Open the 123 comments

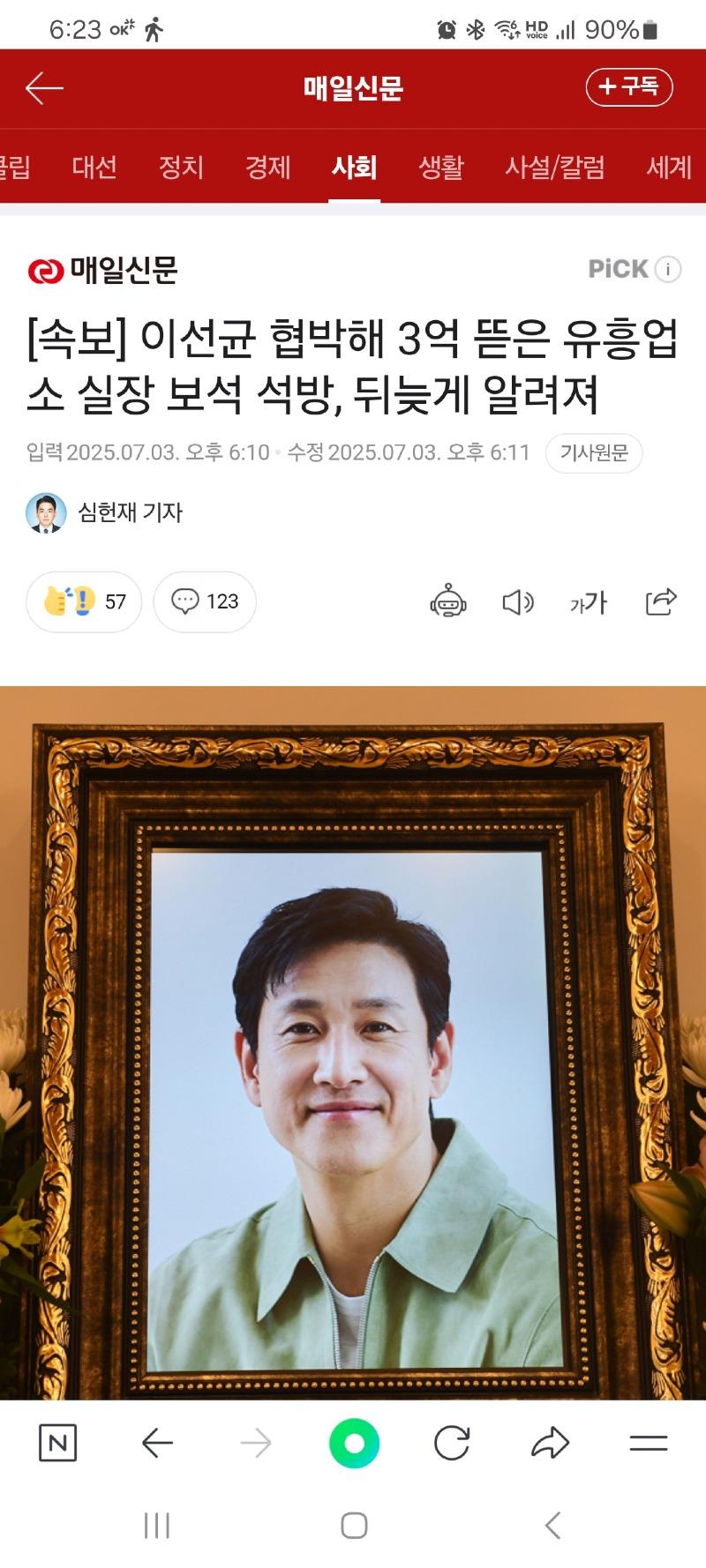(x=205, y=601)
